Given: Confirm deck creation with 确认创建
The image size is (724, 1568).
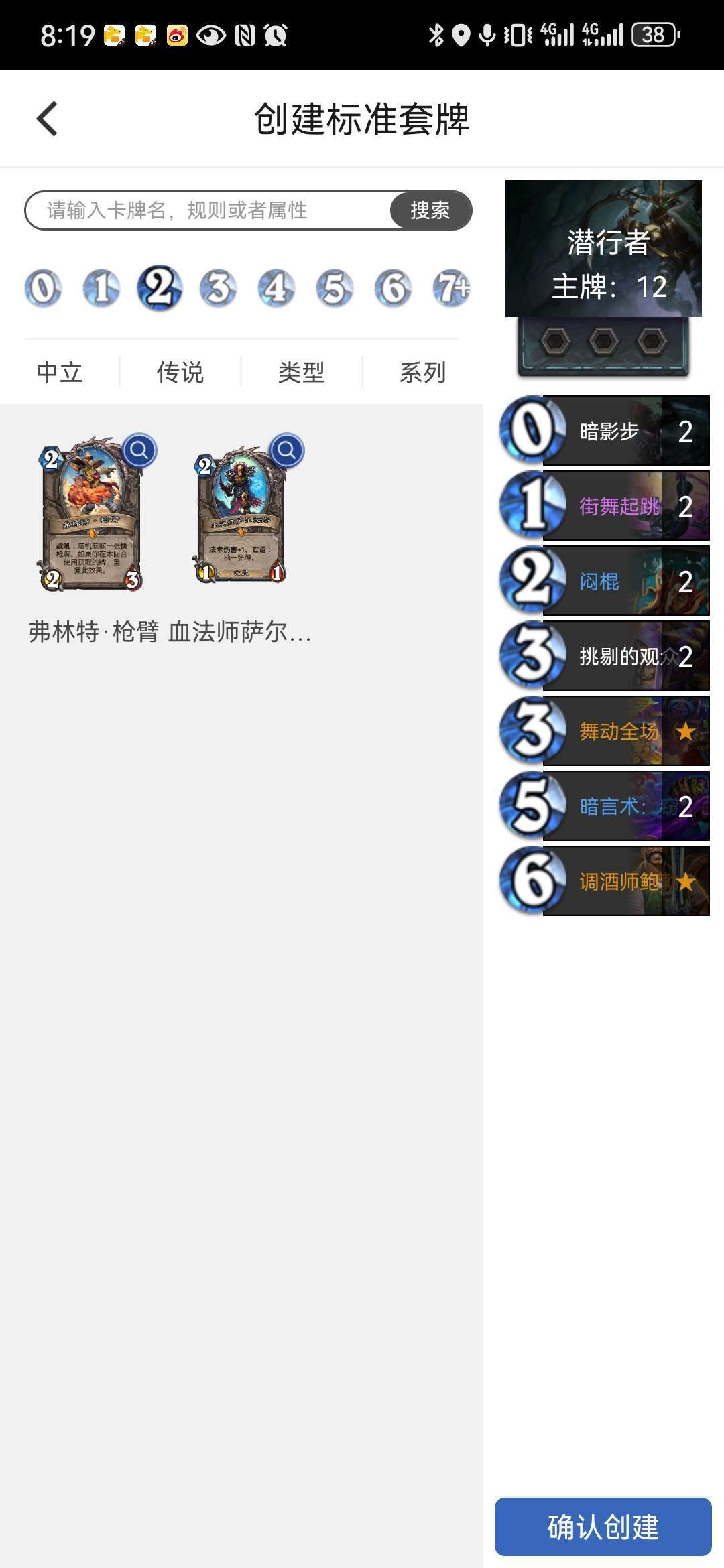Looking at the screenshot, I should tap(603, 1527).
